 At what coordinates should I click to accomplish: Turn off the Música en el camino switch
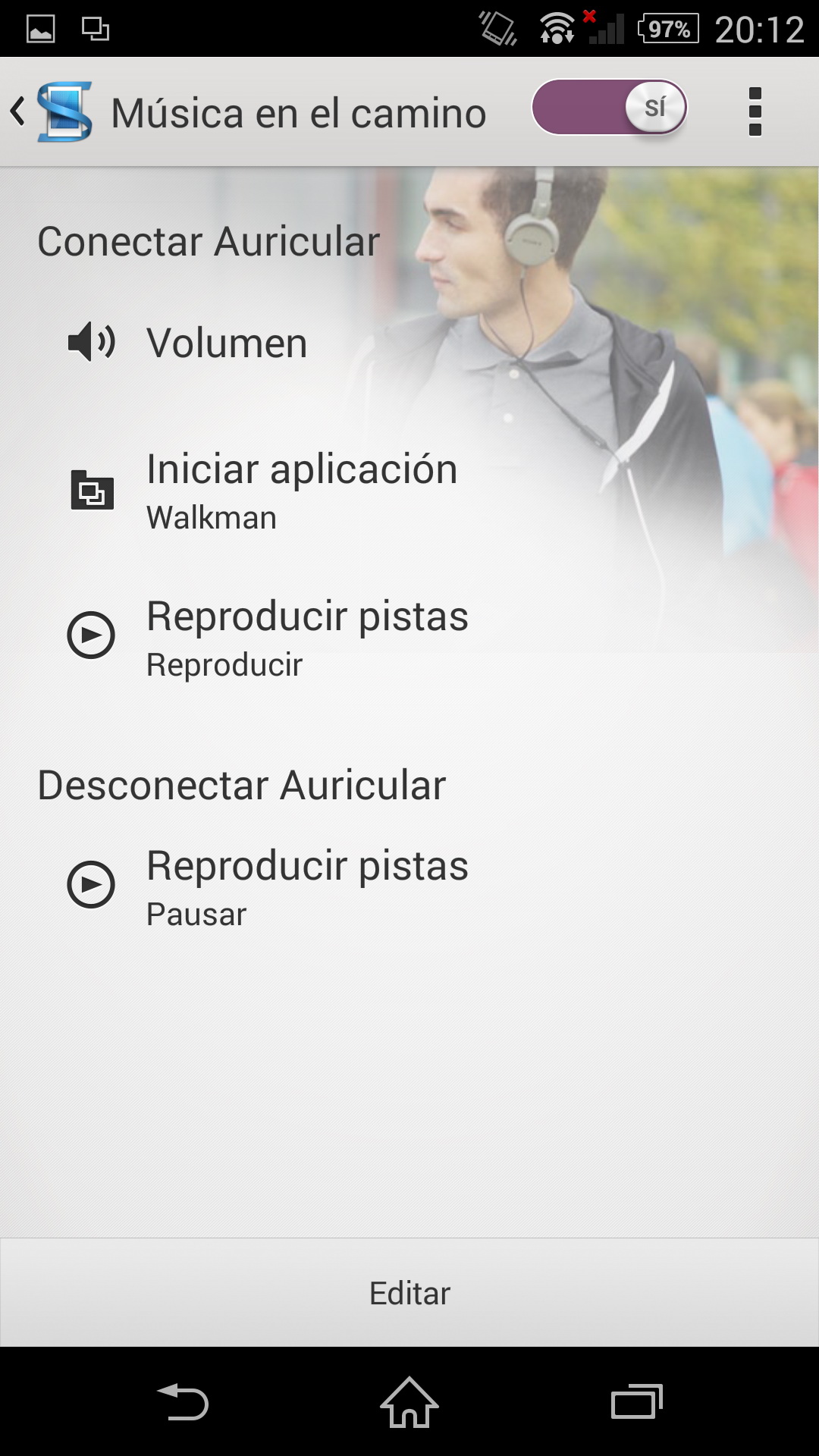coord(610,108)
